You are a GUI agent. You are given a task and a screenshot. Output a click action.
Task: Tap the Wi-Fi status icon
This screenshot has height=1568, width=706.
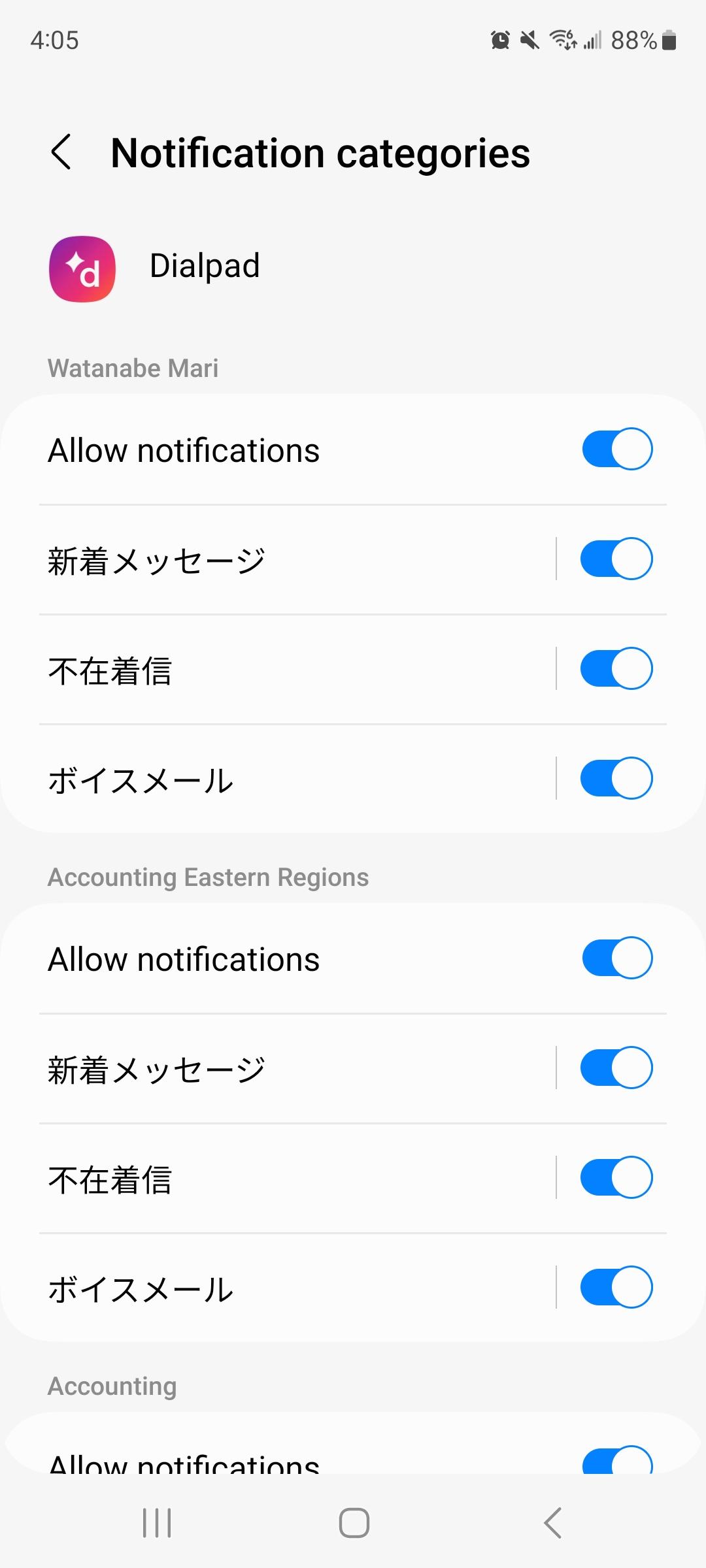(x=562, y=41)
